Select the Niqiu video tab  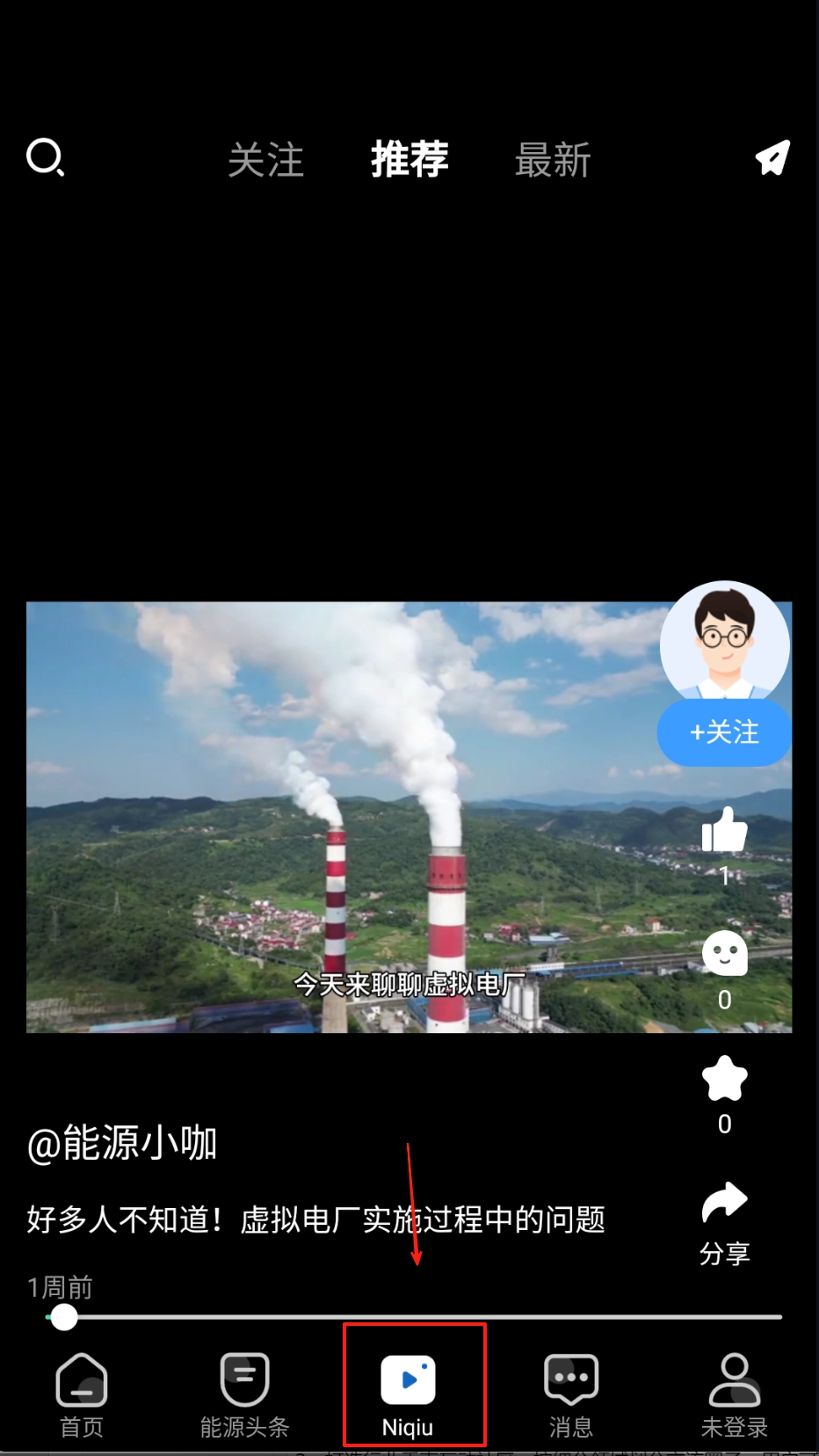409,1393
